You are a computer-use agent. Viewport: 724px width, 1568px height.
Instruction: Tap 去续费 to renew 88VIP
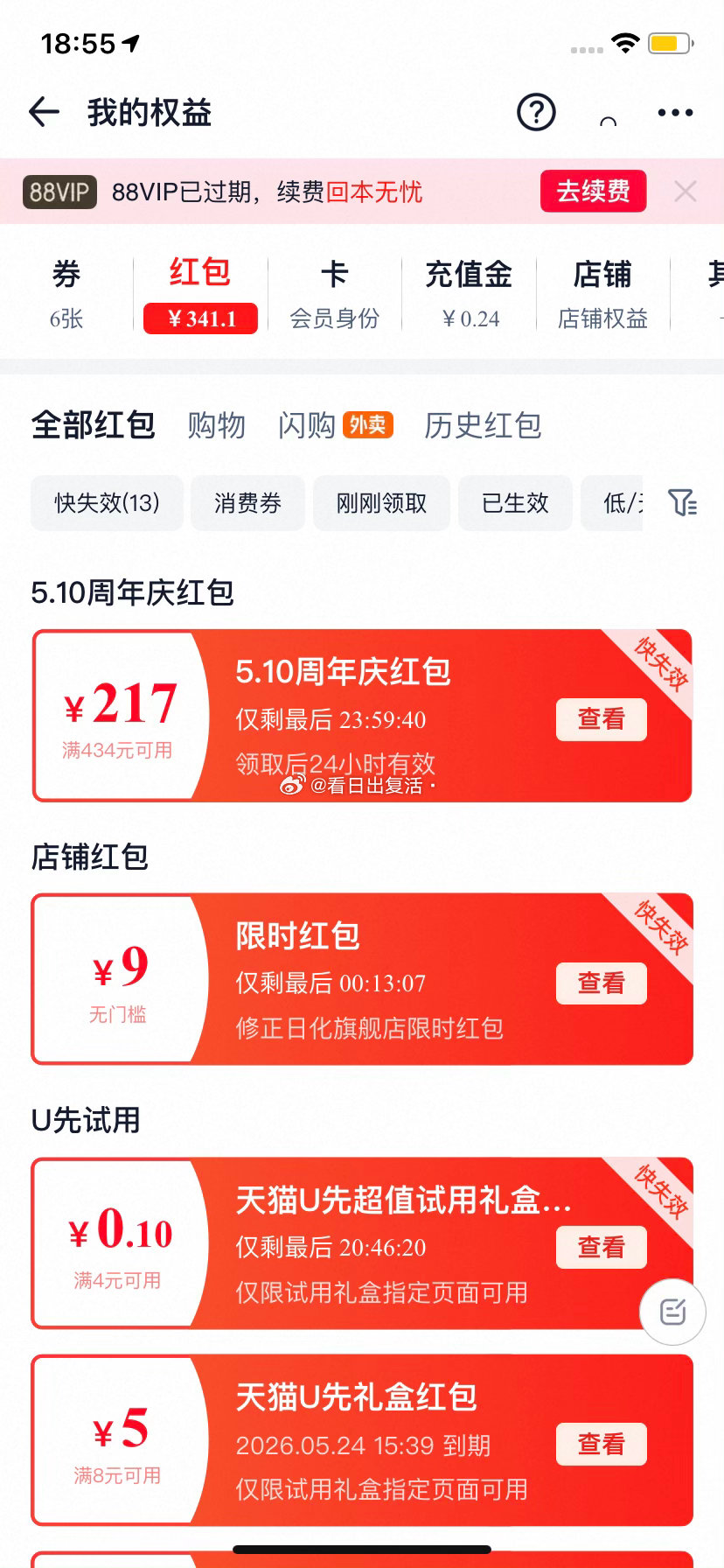click(593, 191)
